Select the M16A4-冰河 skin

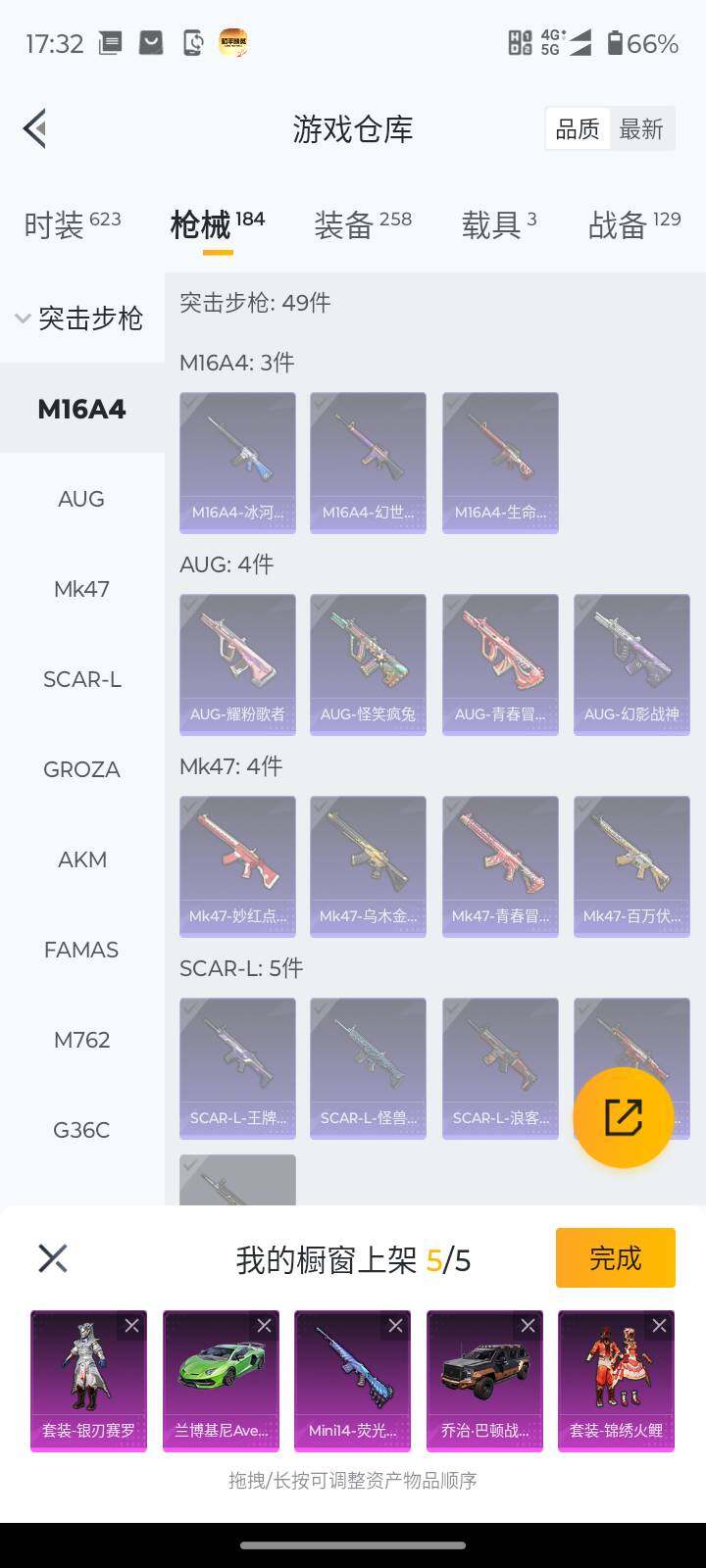(237, 462)
